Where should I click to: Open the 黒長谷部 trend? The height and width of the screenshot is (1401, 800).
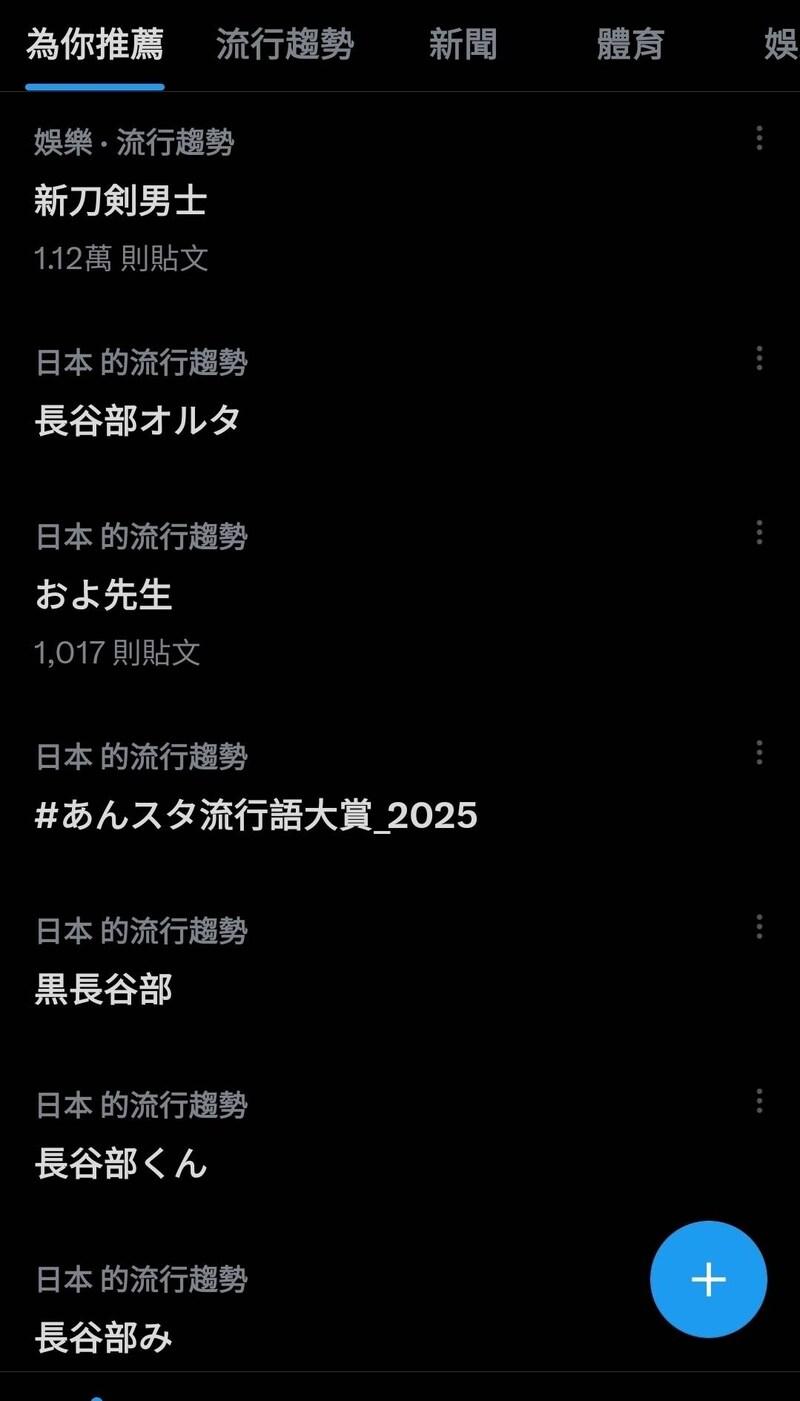click(104, 990)
